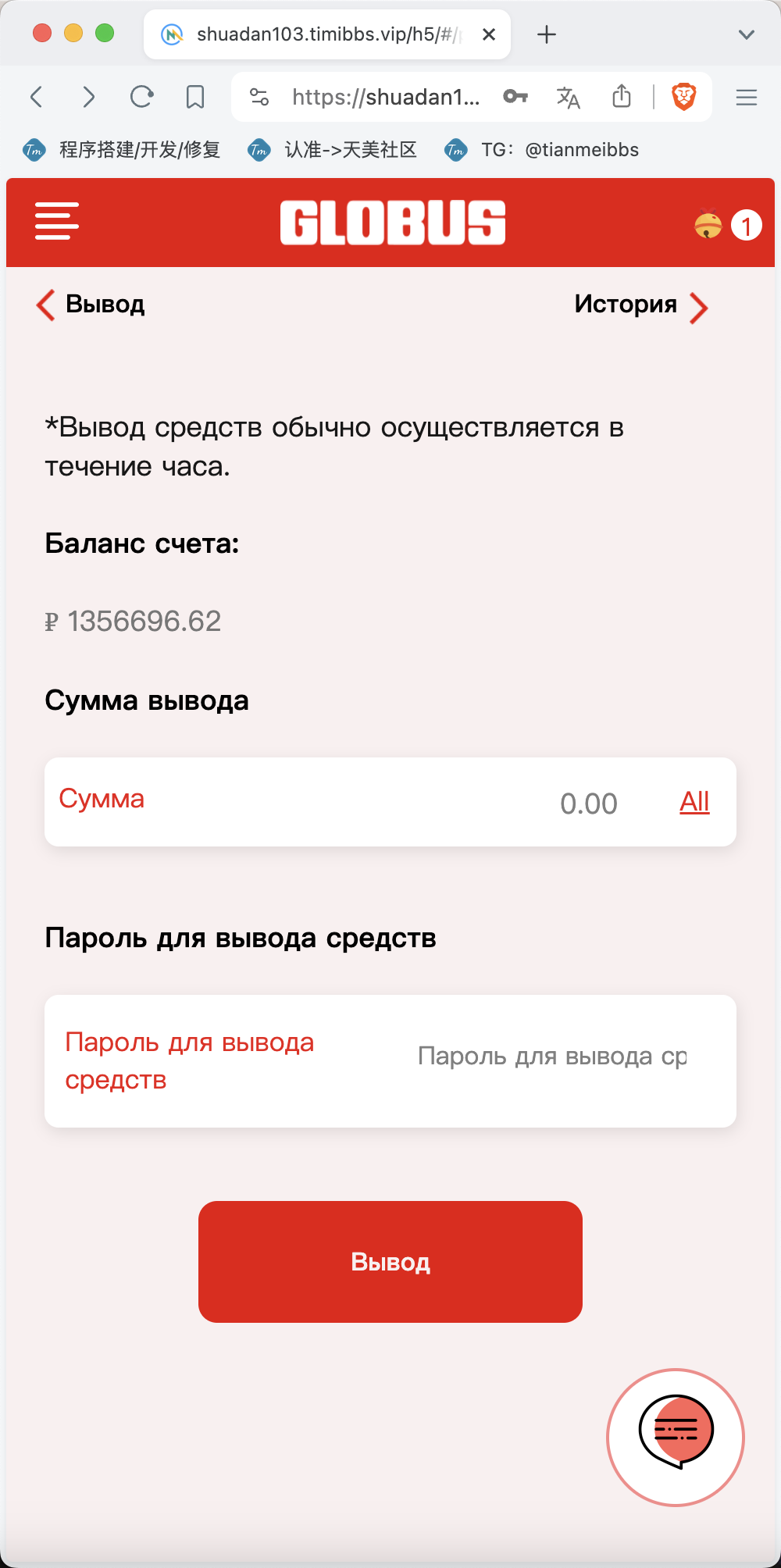Open the page translate option

(568, 97)
